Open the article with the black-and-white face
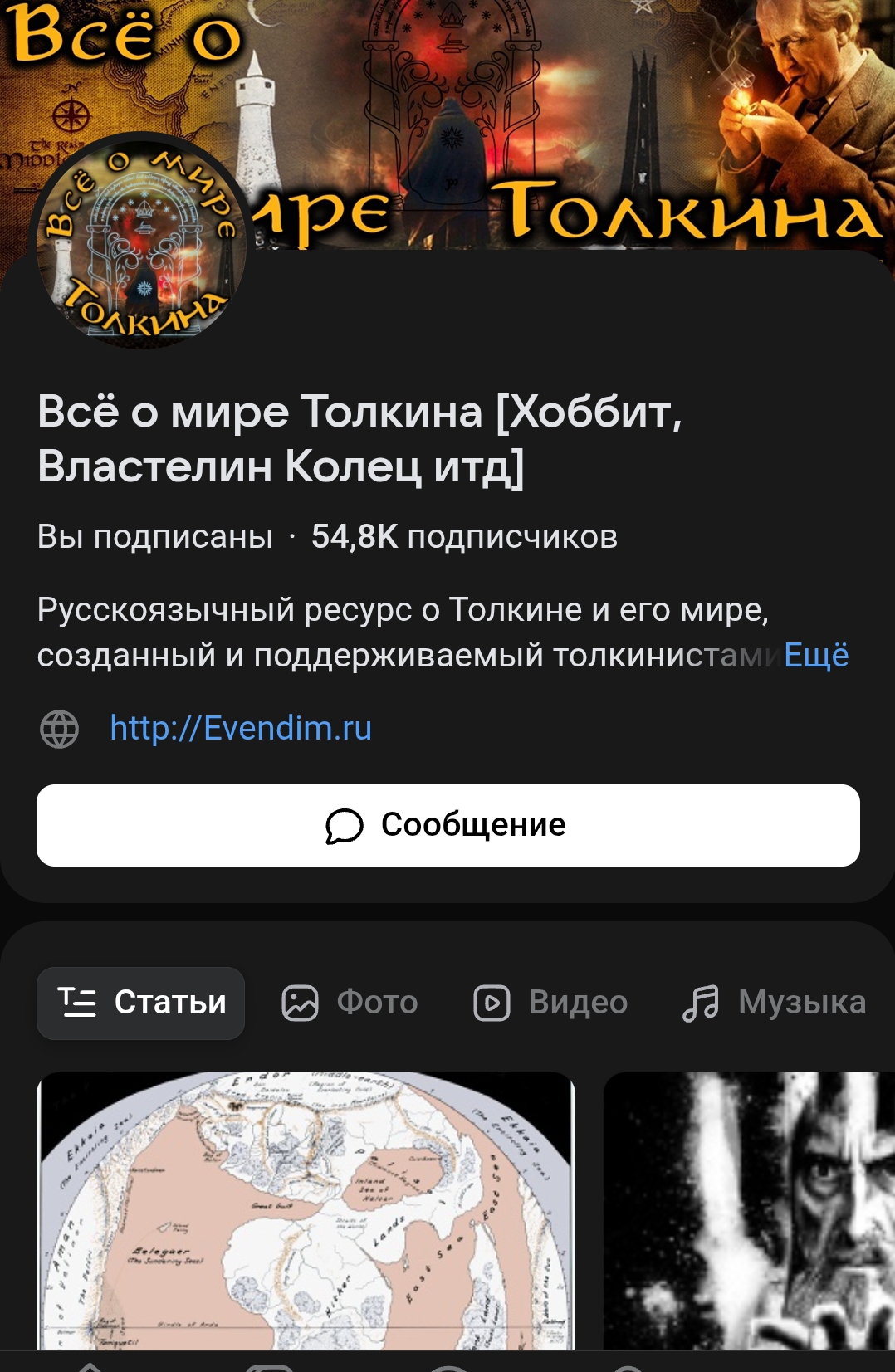895x1372 pixels. [749, 1210]
